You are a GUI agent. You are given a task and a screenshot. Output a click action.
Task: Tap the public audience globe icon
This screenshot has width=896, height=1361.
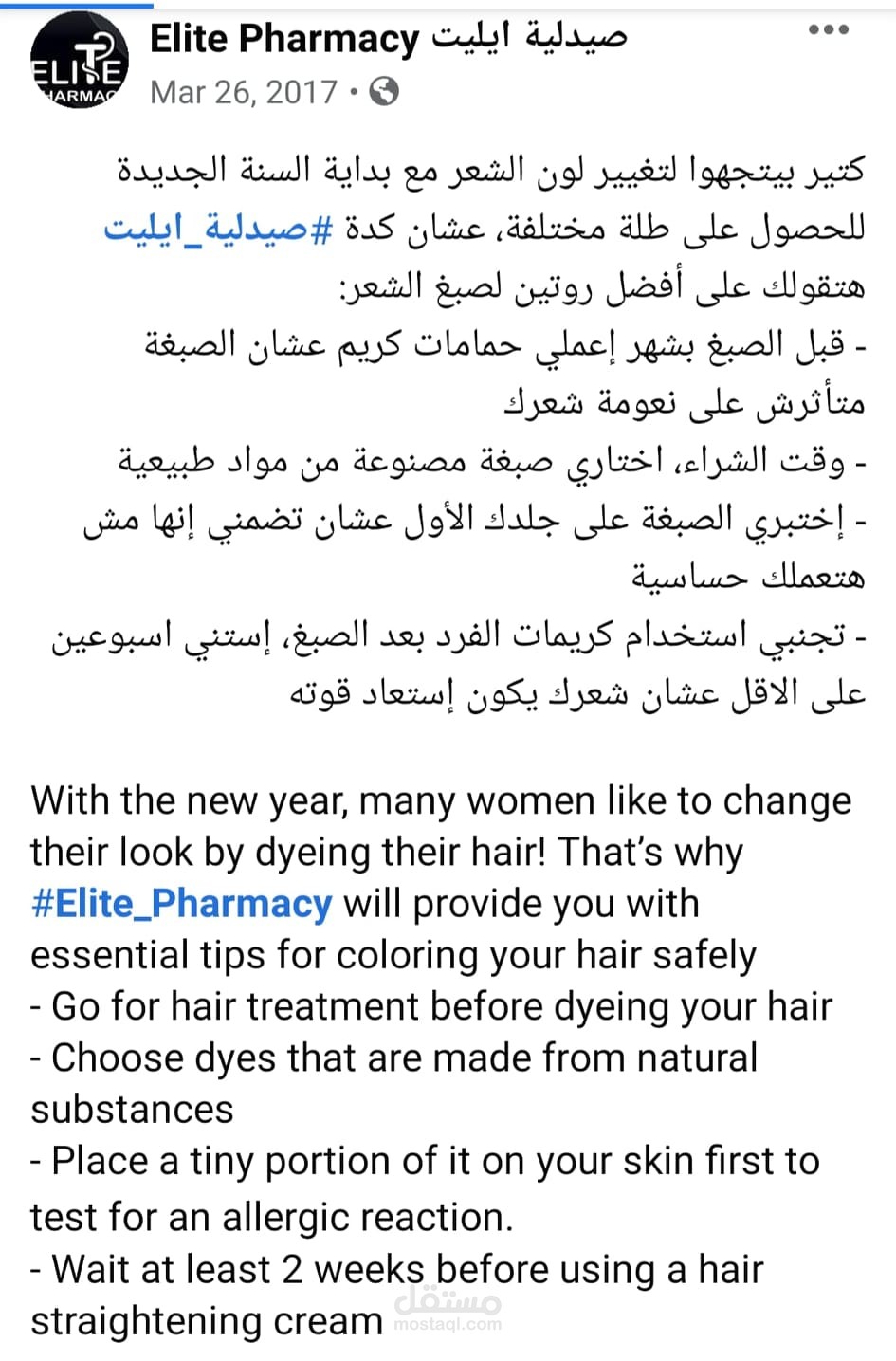pyautogui.click(x=383, y=92)
